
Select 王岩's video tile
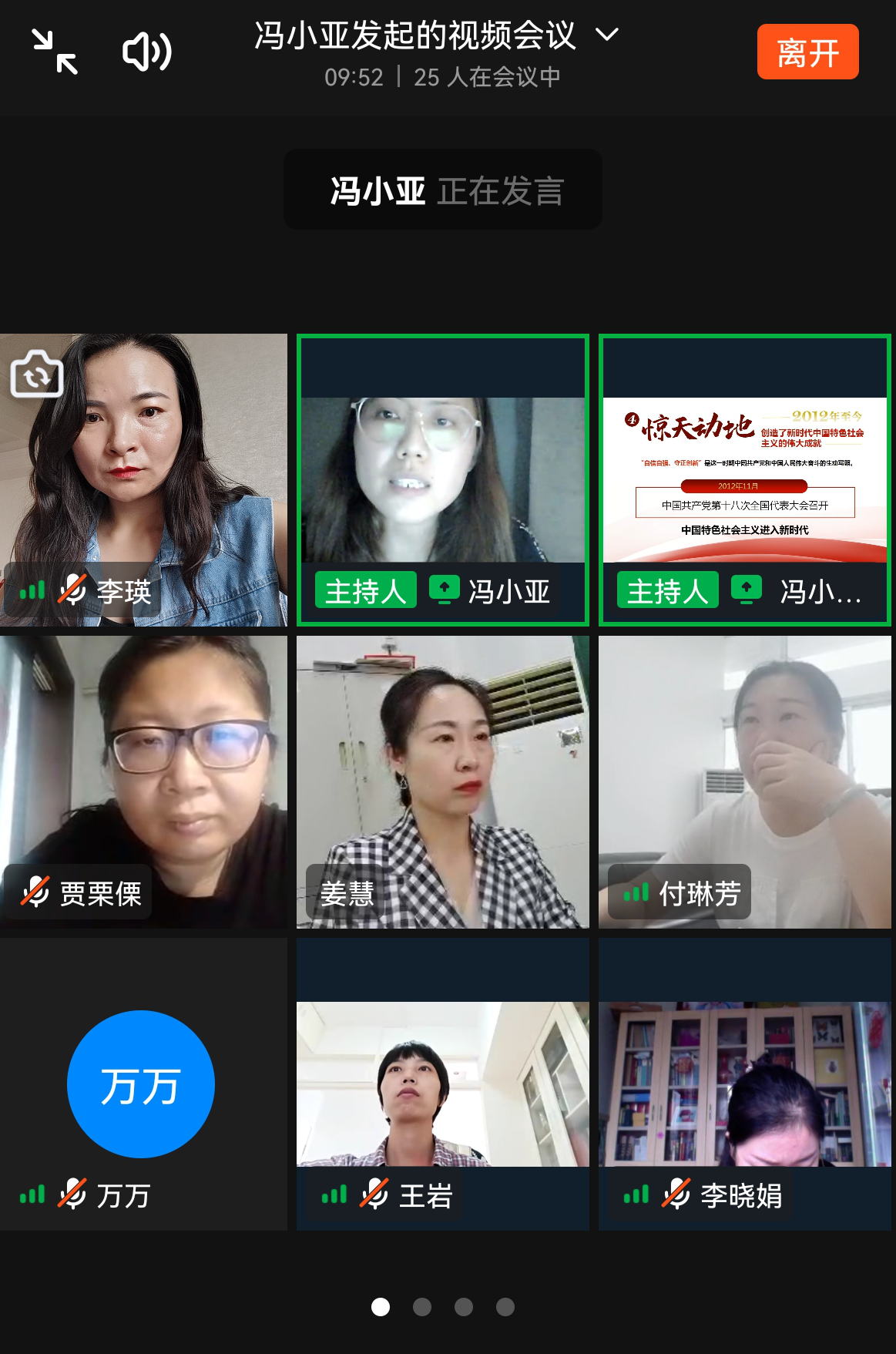pyautogui.click(x=442, y=1084)
